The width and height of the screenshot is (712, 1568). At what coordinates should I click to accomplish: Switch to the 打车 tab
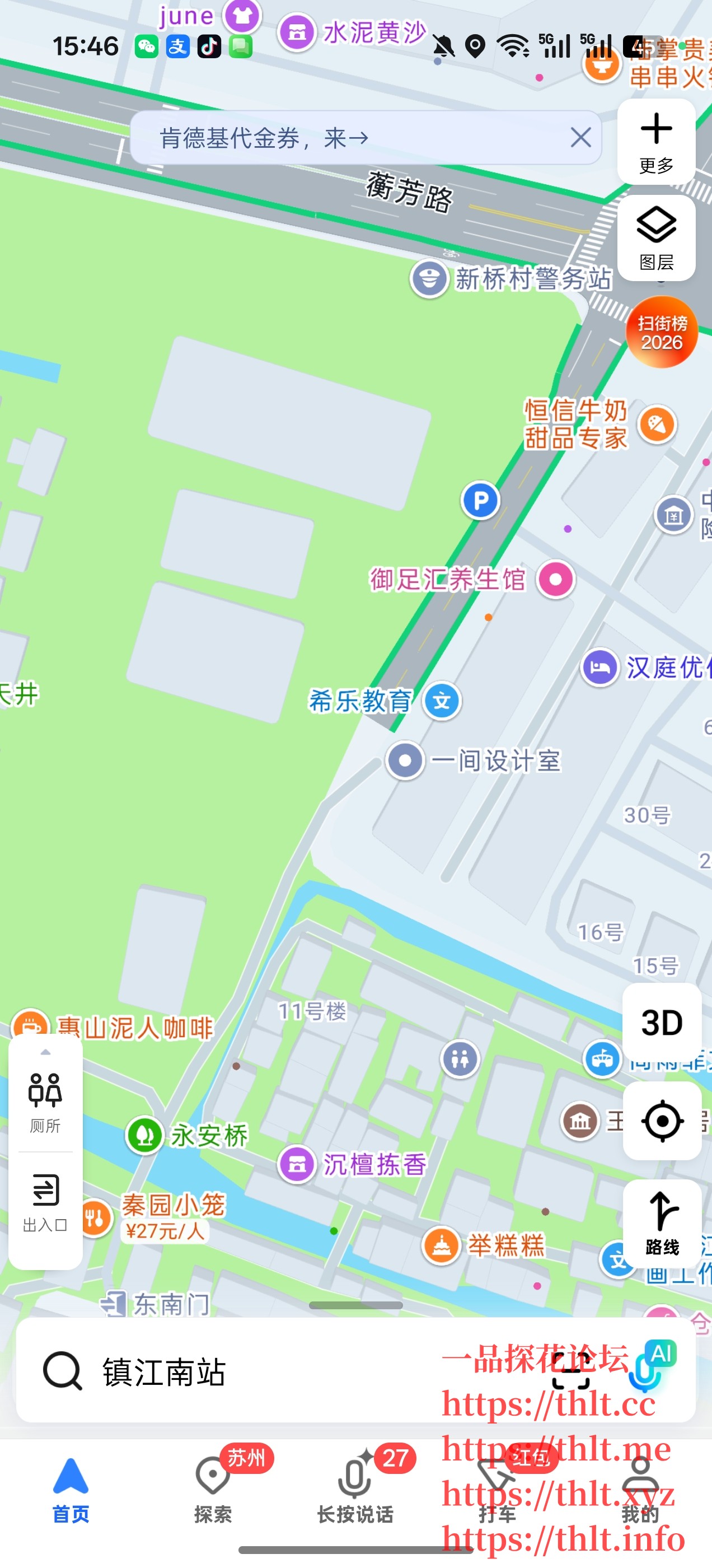(x=497, y=1489)
